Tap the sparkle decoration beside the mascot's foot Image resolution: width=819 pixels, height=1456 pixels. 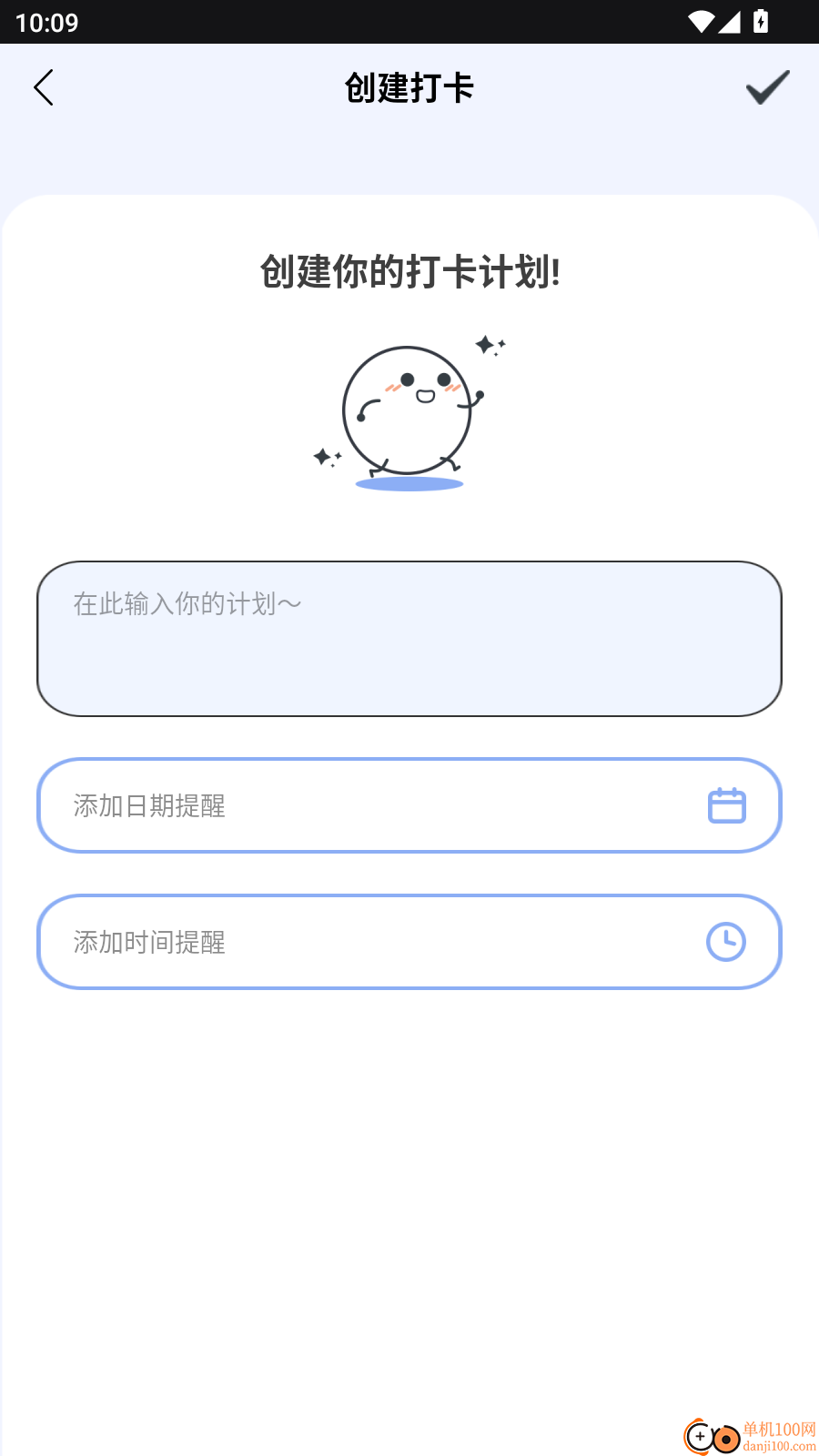pyautogui.click(x=324, y=457)
